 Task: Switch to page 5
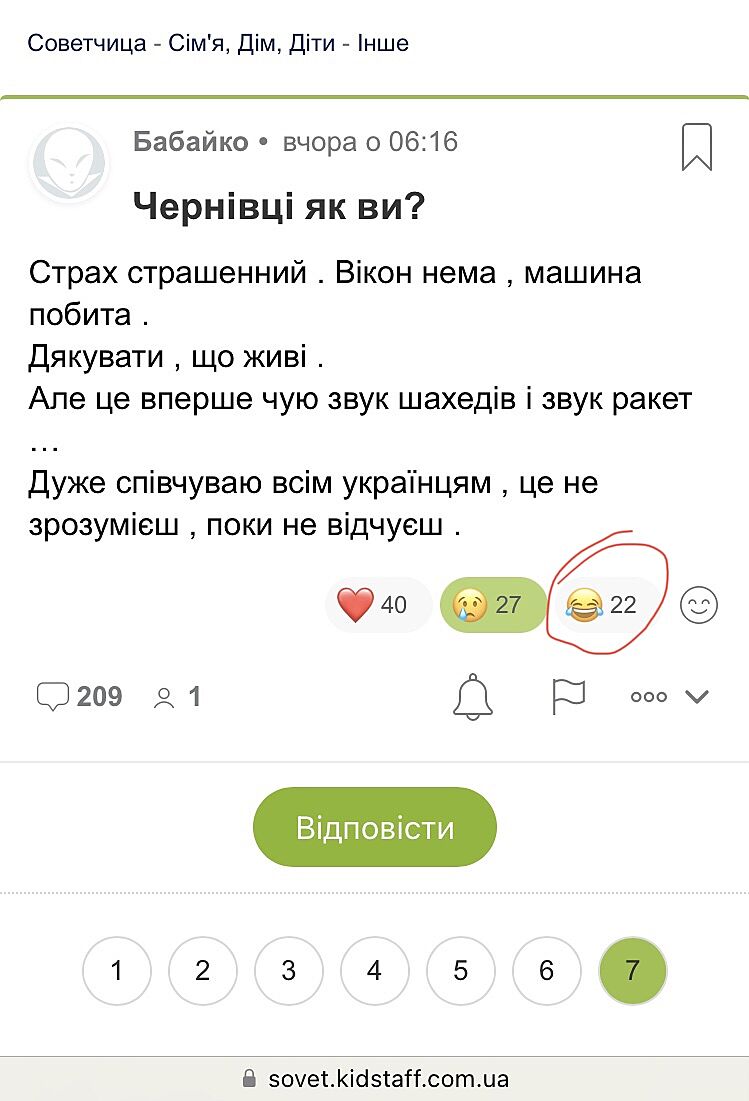(x=461, y=970)
